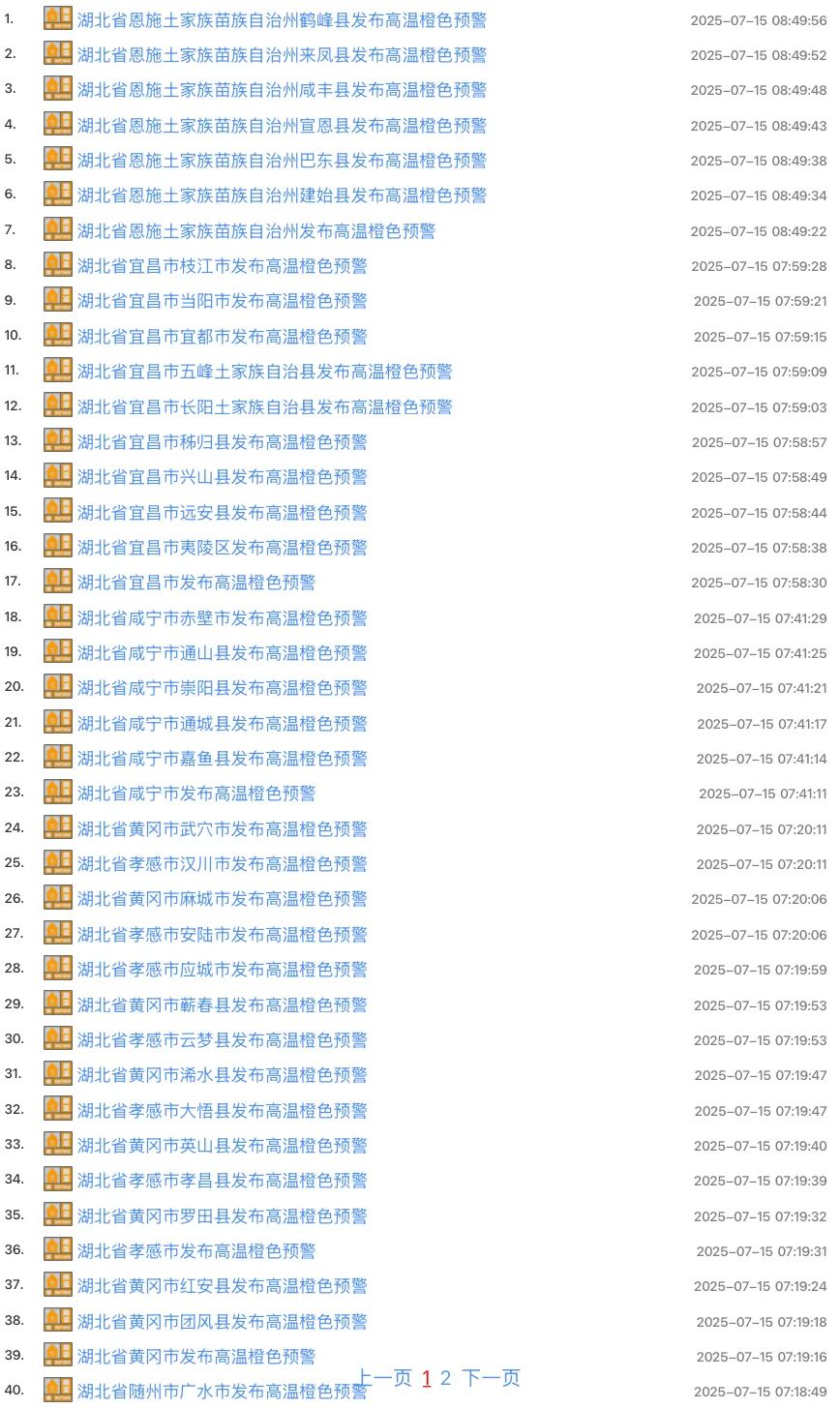The height and width of the screenshot is (1409, 840).
Task: Open the 五峰土家族自治县 warning link
Action: 264,372
